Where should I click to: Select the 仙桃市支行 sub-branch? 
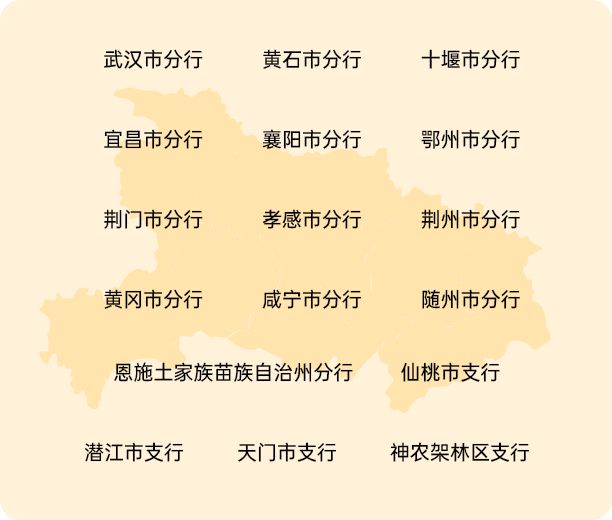coord(450,374)
